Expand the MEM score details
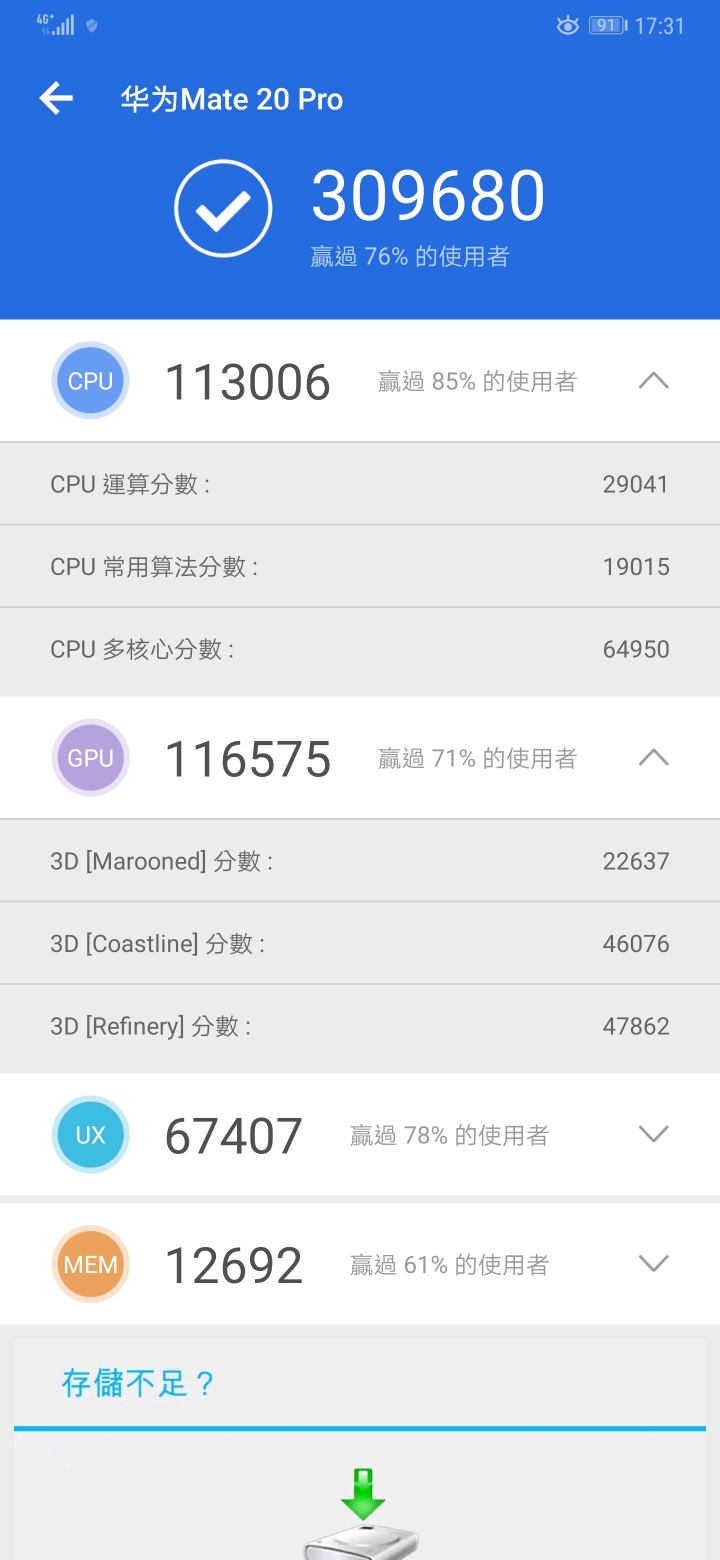Image resolution: width=720 pixels, height=1560 pixels. point(653,1264)
